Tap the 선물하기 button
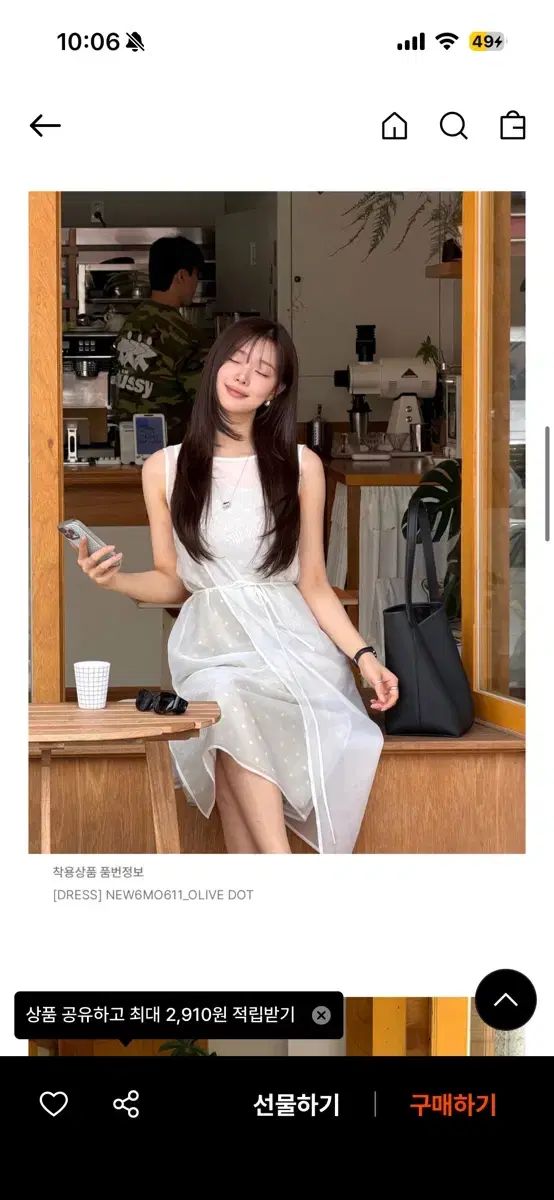554x1200 pixels. pyautogui.click(x=296, y=1105)
